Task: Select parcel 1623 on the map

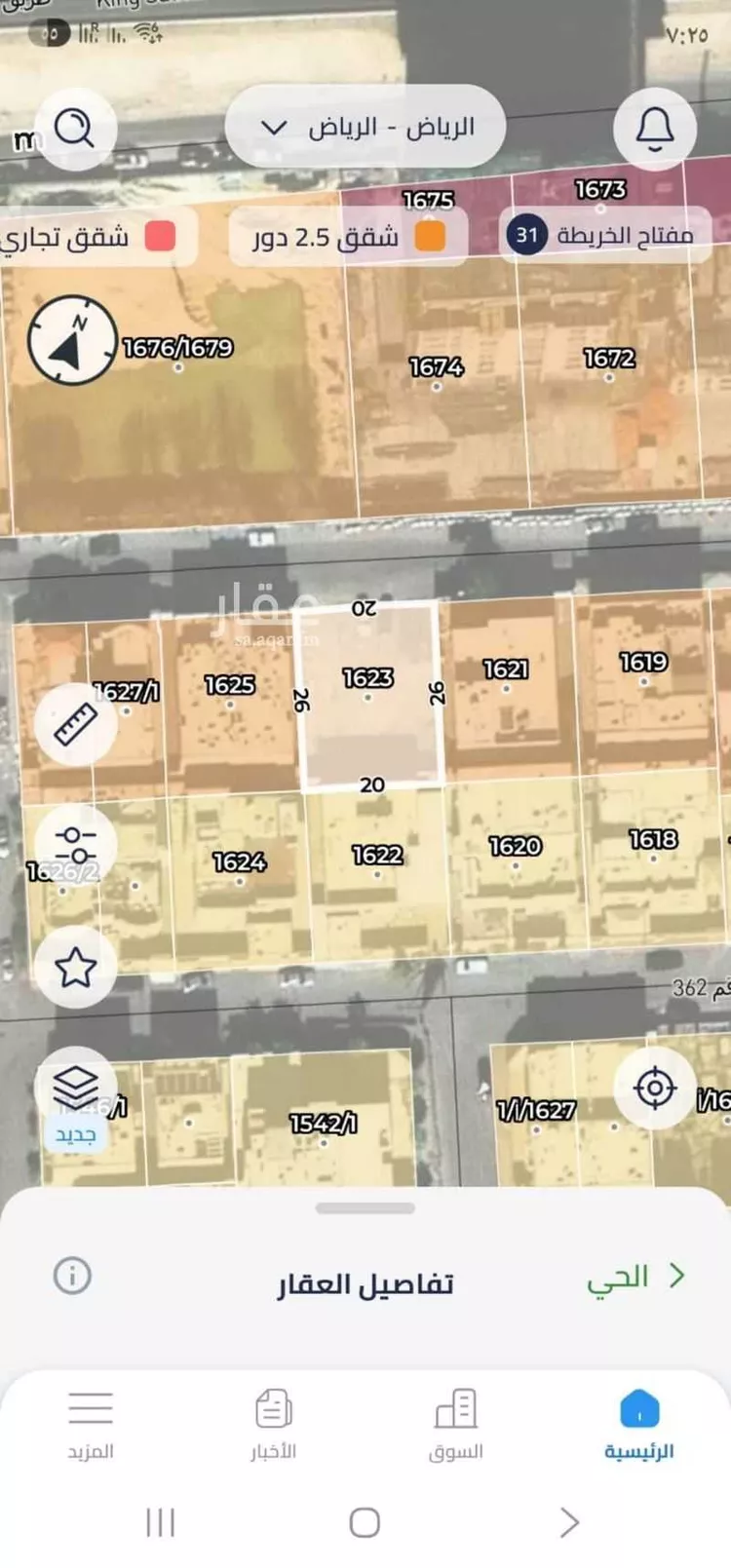Action: coord(368,694)
